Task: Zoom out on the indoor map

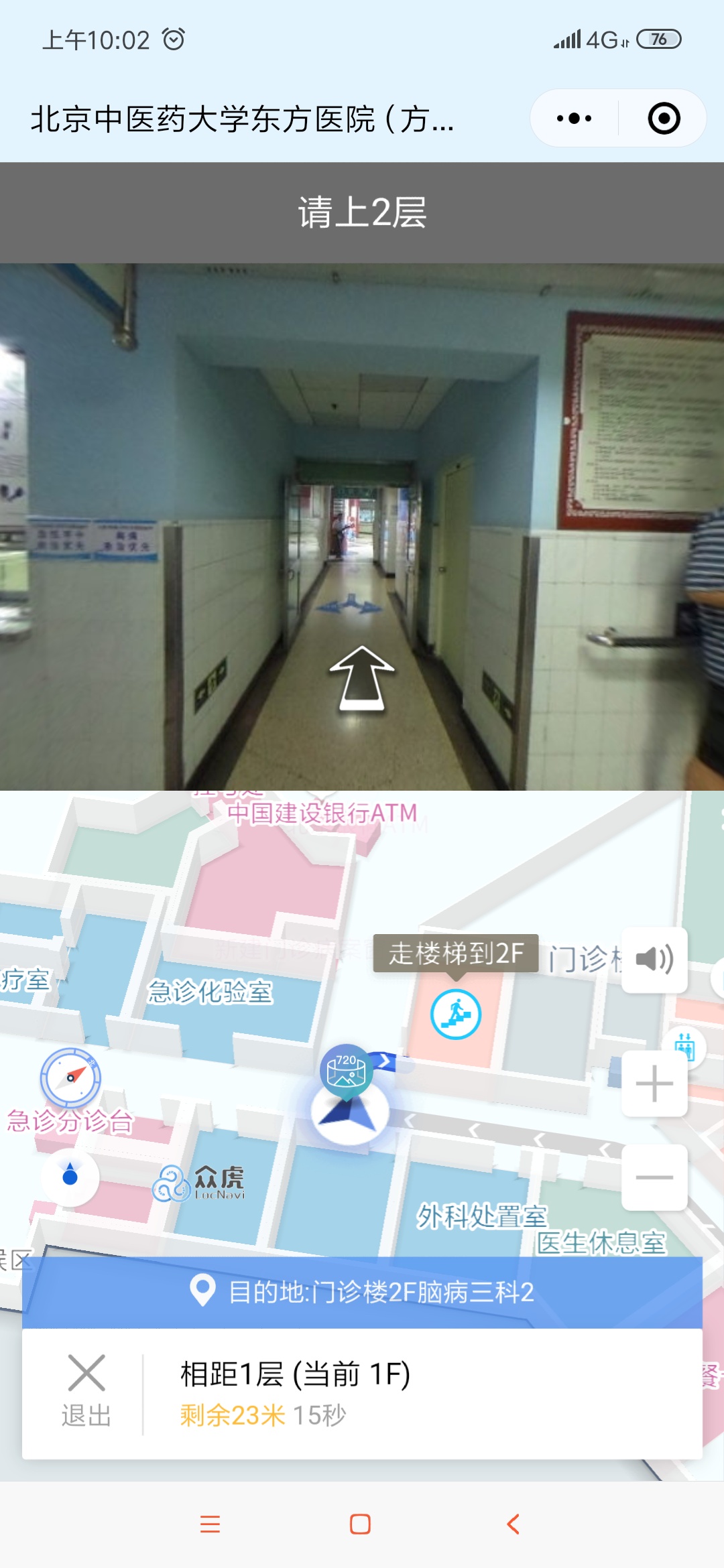Action: coord(654,1177)
